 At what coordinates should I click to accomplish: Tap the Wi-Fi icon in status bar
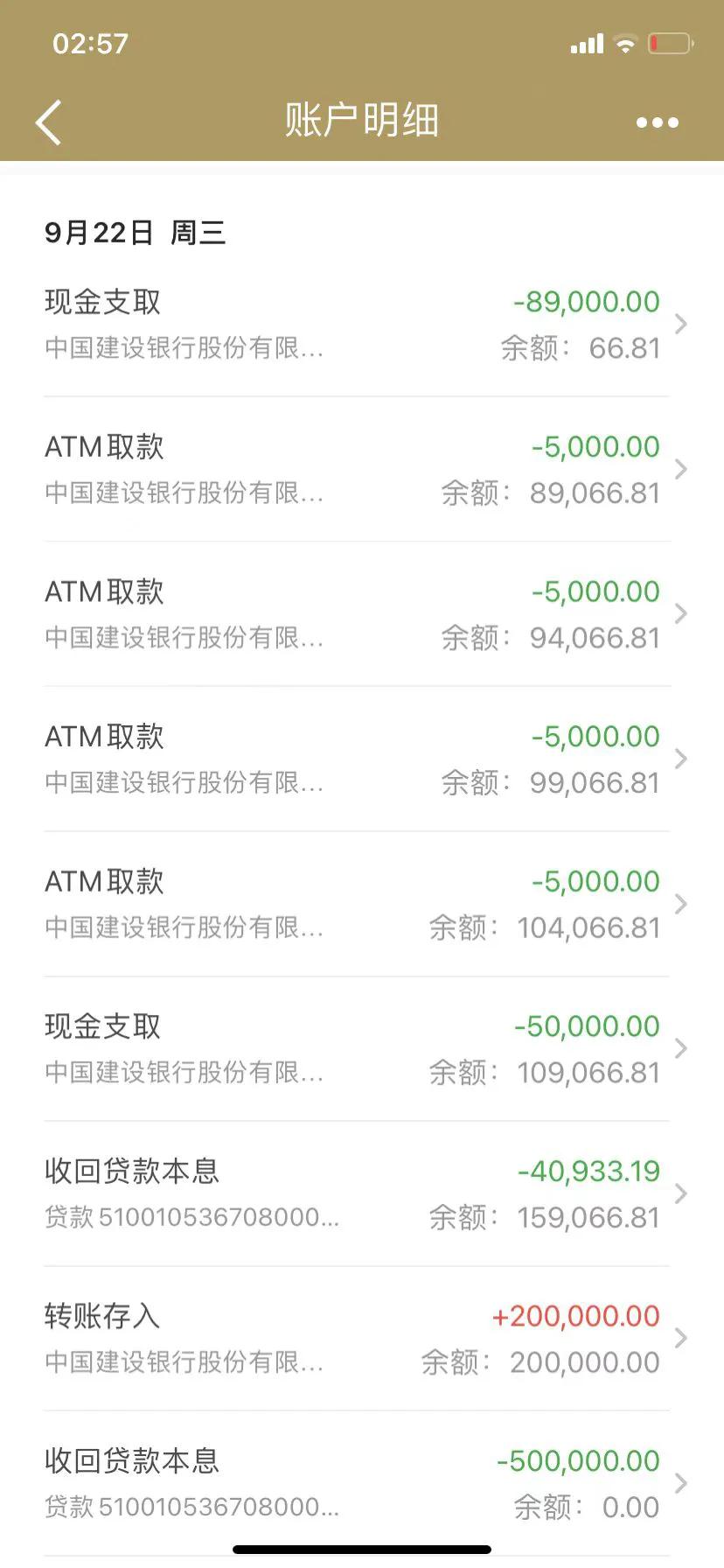click(x=624, y=42)
